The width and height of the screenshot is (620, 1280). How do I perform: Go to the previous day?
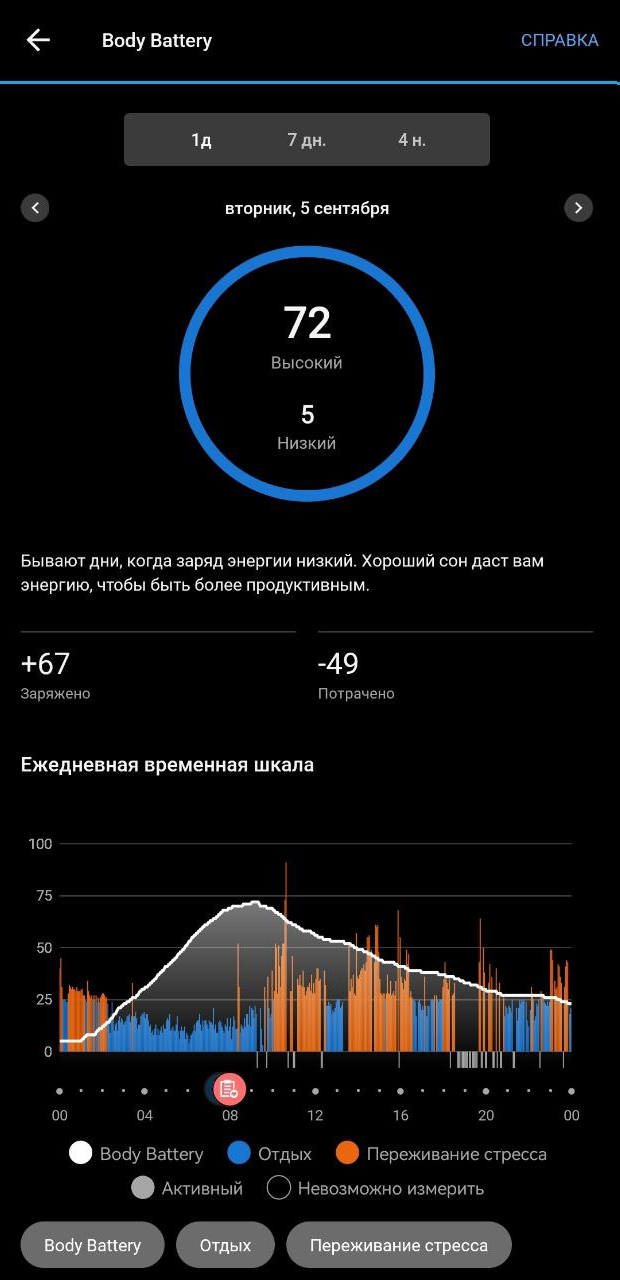coord(35,208)
